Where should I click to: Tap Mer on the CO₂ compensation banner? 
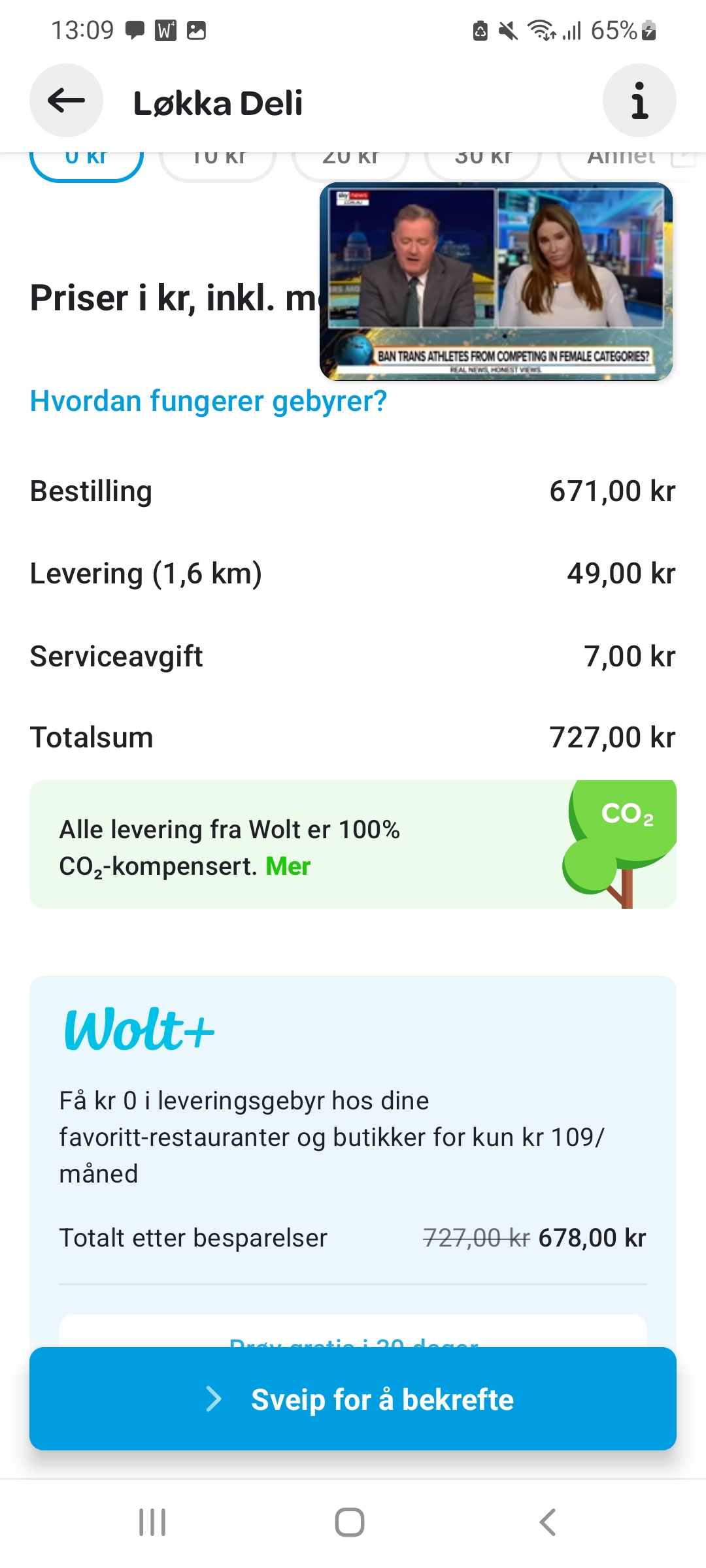pyautogui.click(x=288, y=866)
